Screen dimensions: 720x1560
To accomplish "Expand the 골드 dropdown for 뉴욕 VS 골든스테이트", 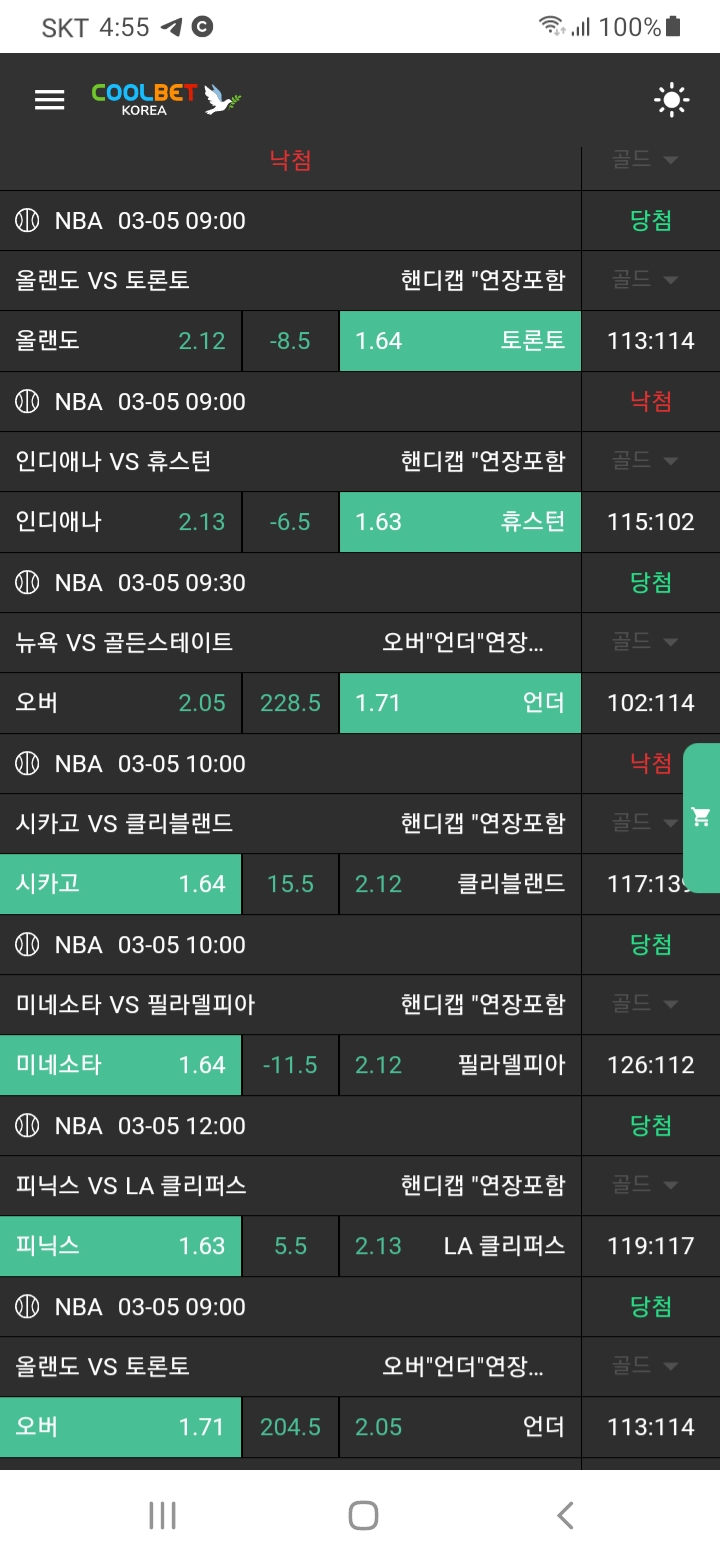I will click(x=645, y=642).
